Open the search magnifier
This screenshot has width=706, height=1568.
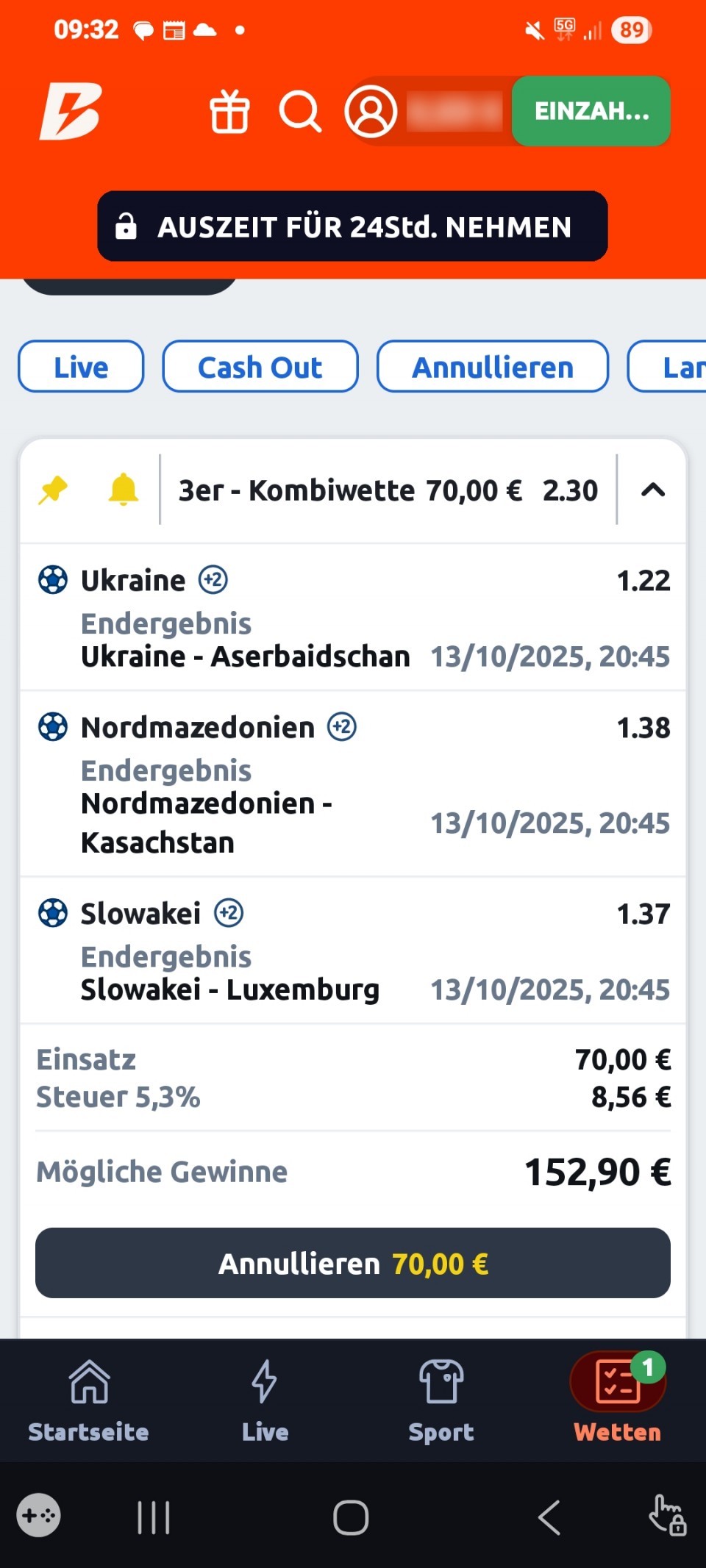pyautogui.click(x=300, y=112)
